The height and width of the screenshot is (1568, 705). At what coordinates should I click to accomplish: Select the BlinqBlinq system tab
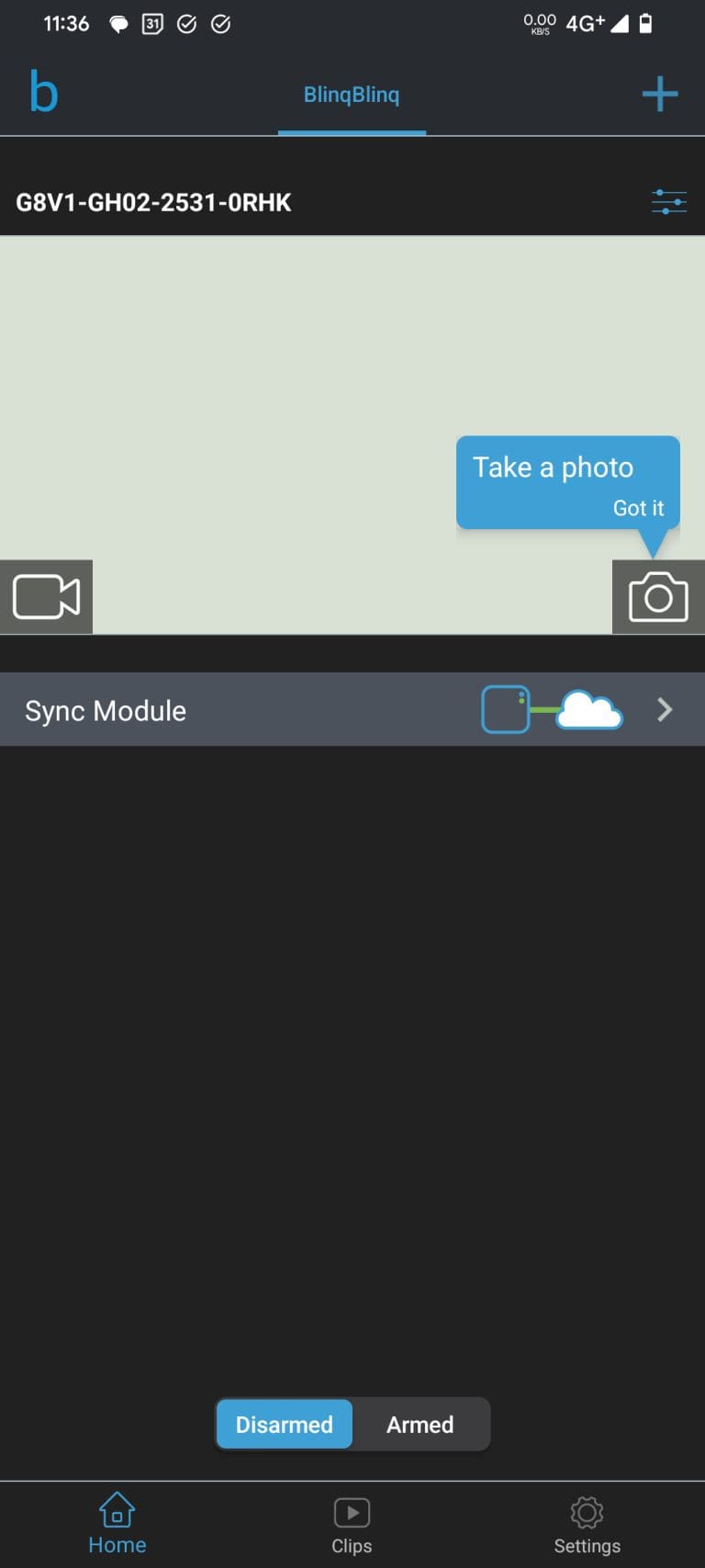click(352, 95)
